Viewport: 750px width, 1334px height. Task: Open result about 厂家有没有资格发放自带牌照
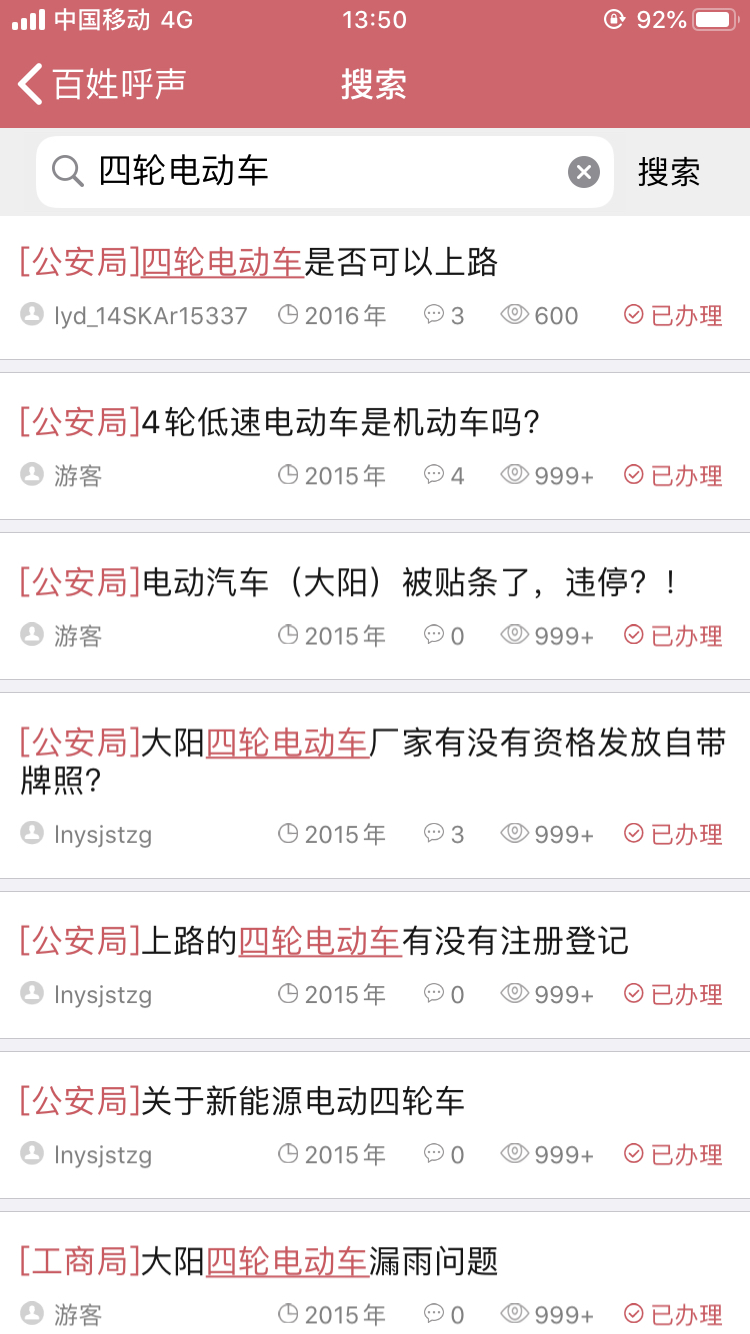[375, 785]
